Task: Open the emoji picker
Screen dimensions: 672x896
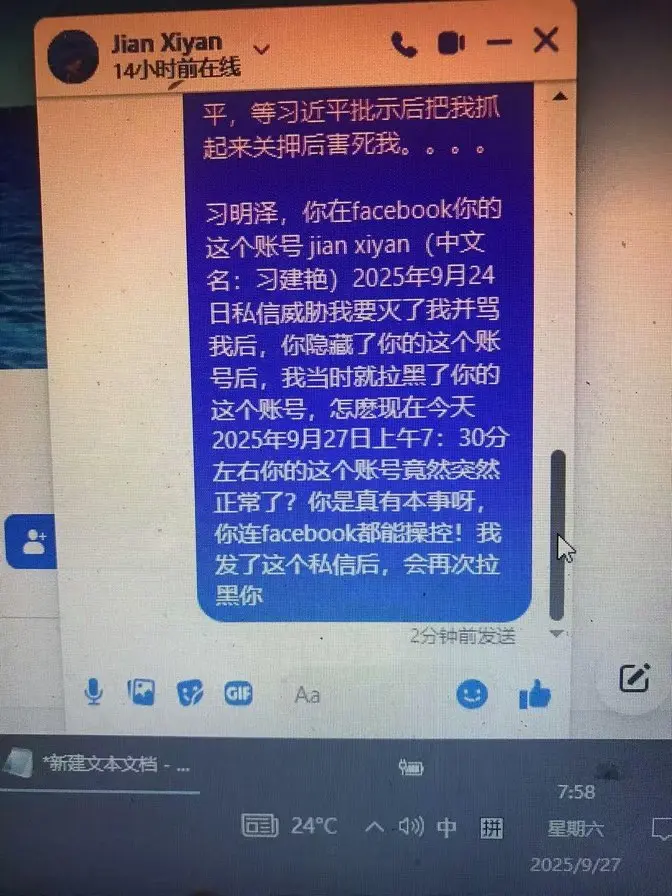Action: 472,693
